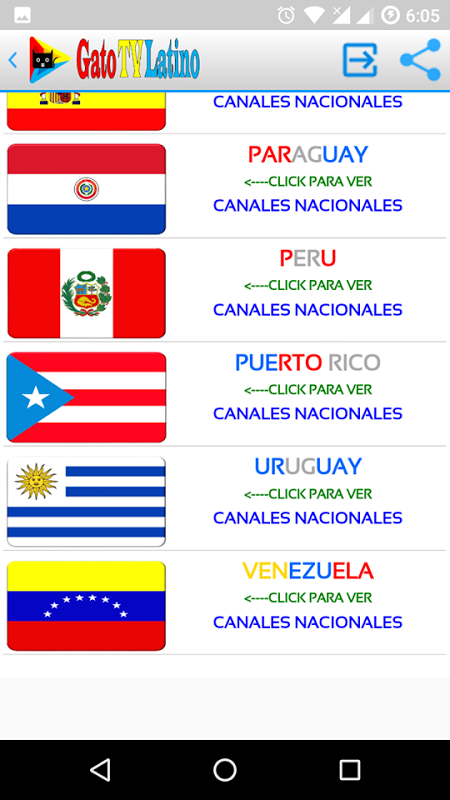Select Puerto Rico channels row
The image size is (450, 800).
click(225, 394)
